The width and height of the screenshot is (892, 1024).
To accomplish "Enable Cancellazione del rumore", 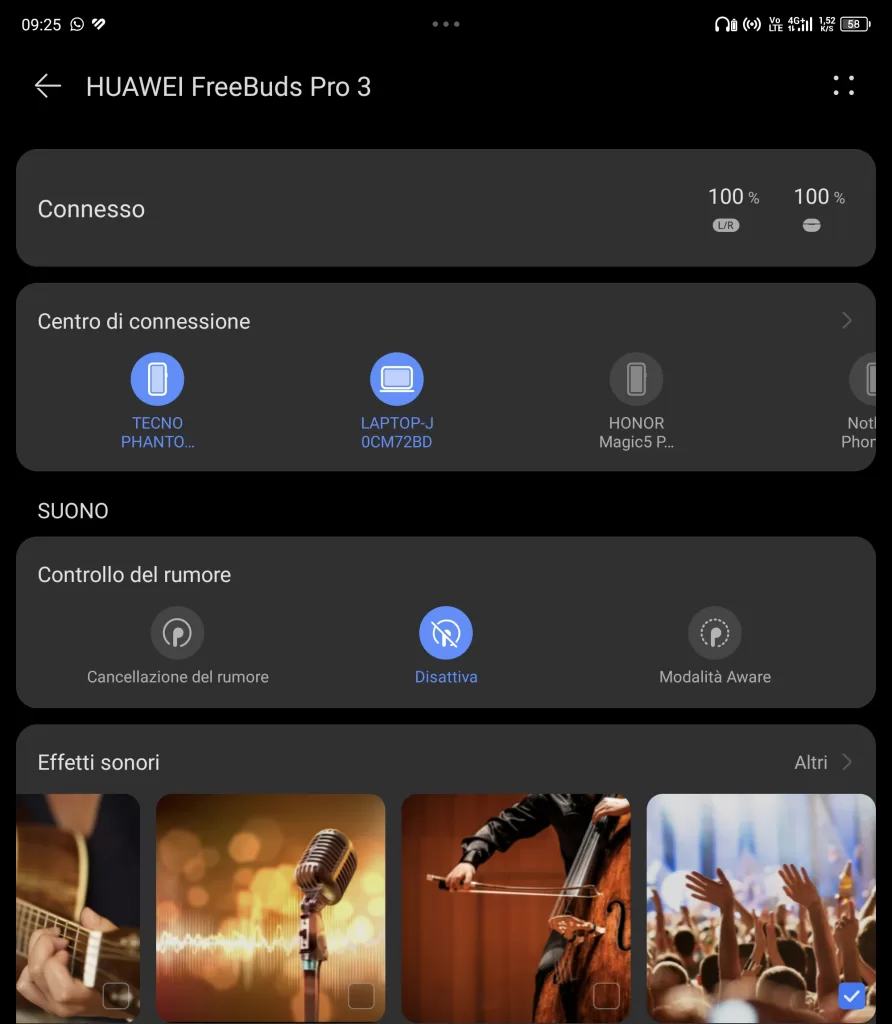I will [x=177, y=633].
